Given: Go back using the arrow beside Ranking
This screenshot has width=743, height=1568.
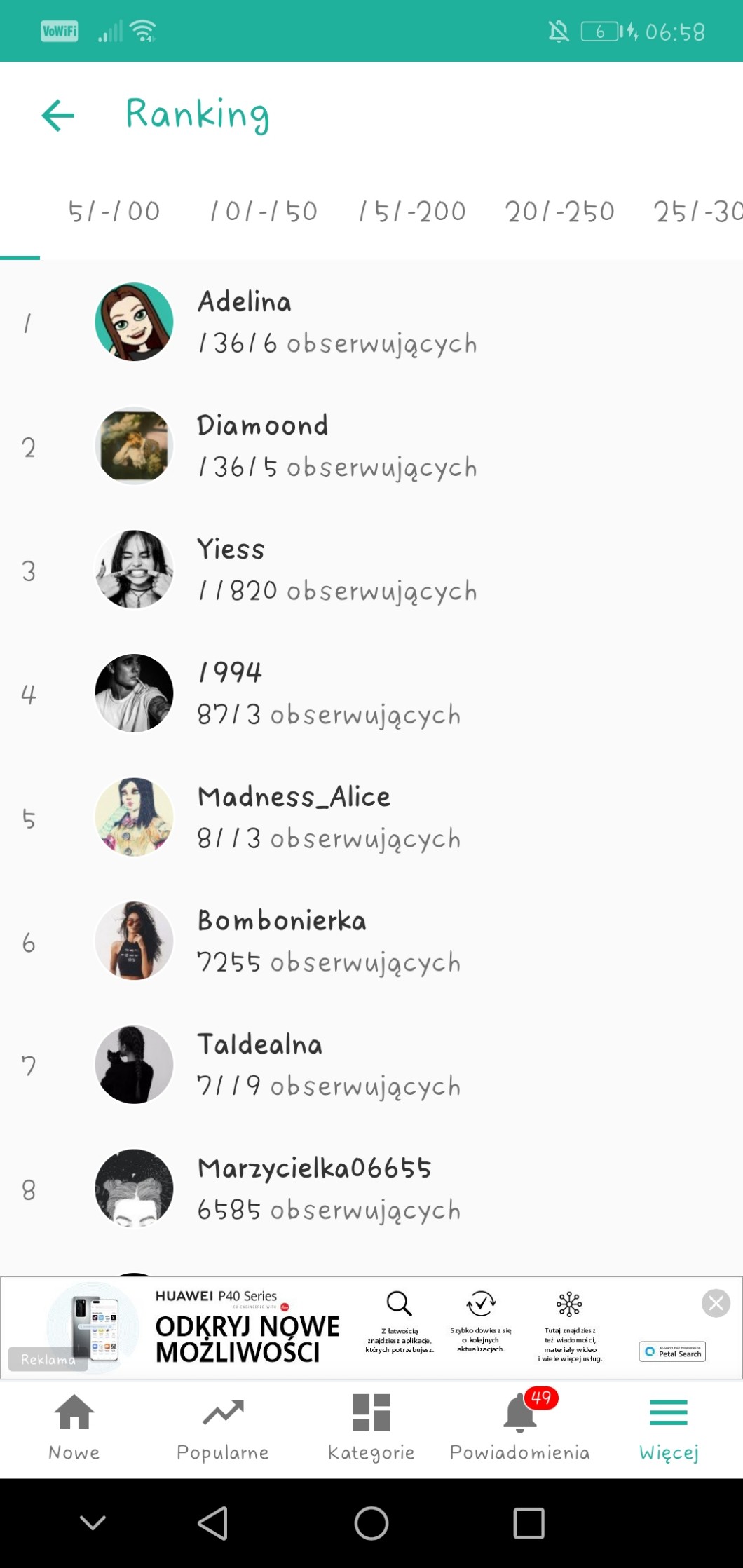Looking at the screenshot, I should [x=58, y=116].
